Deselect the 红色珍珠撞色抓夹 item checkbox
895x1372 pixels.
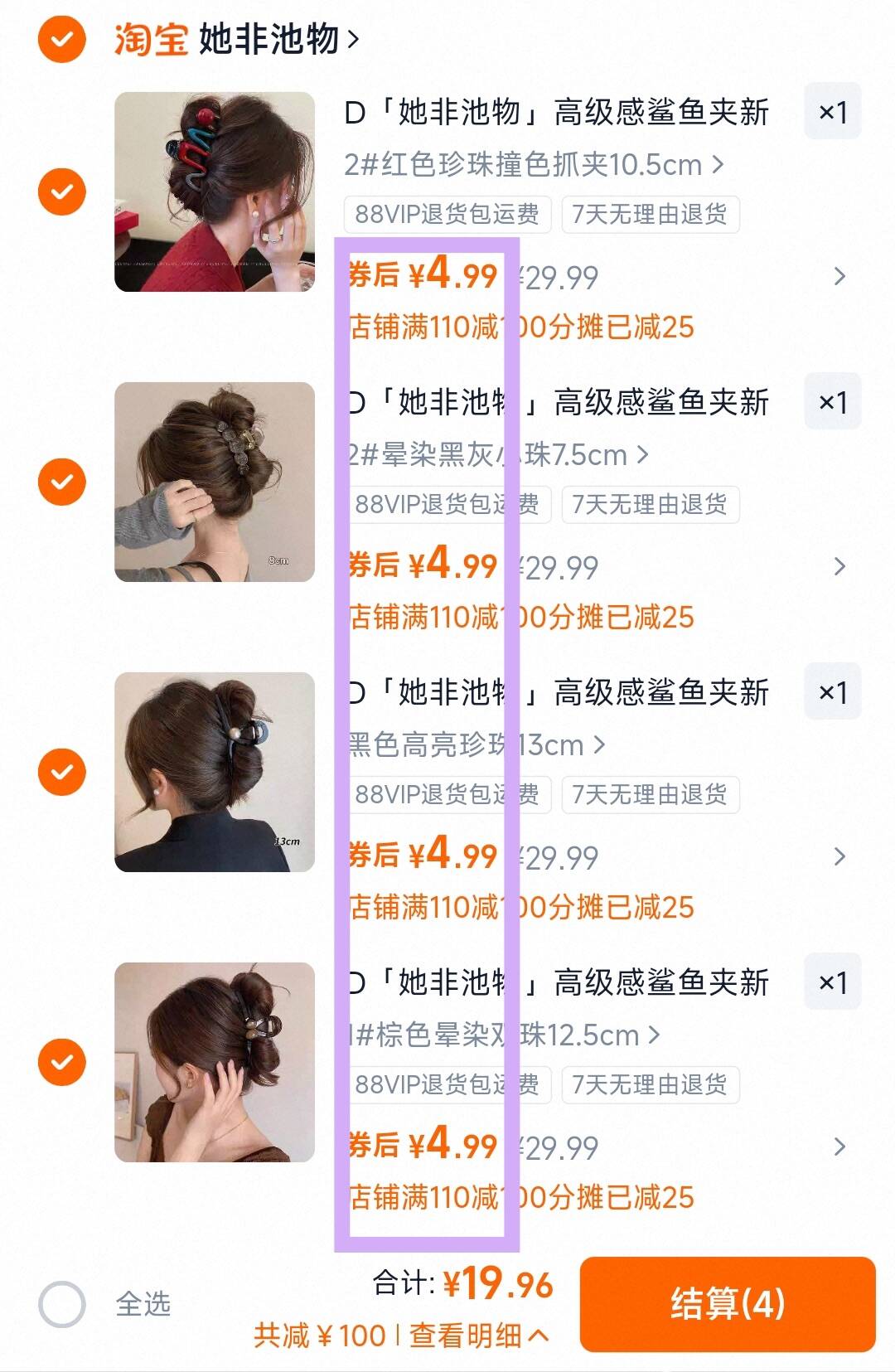61,191
